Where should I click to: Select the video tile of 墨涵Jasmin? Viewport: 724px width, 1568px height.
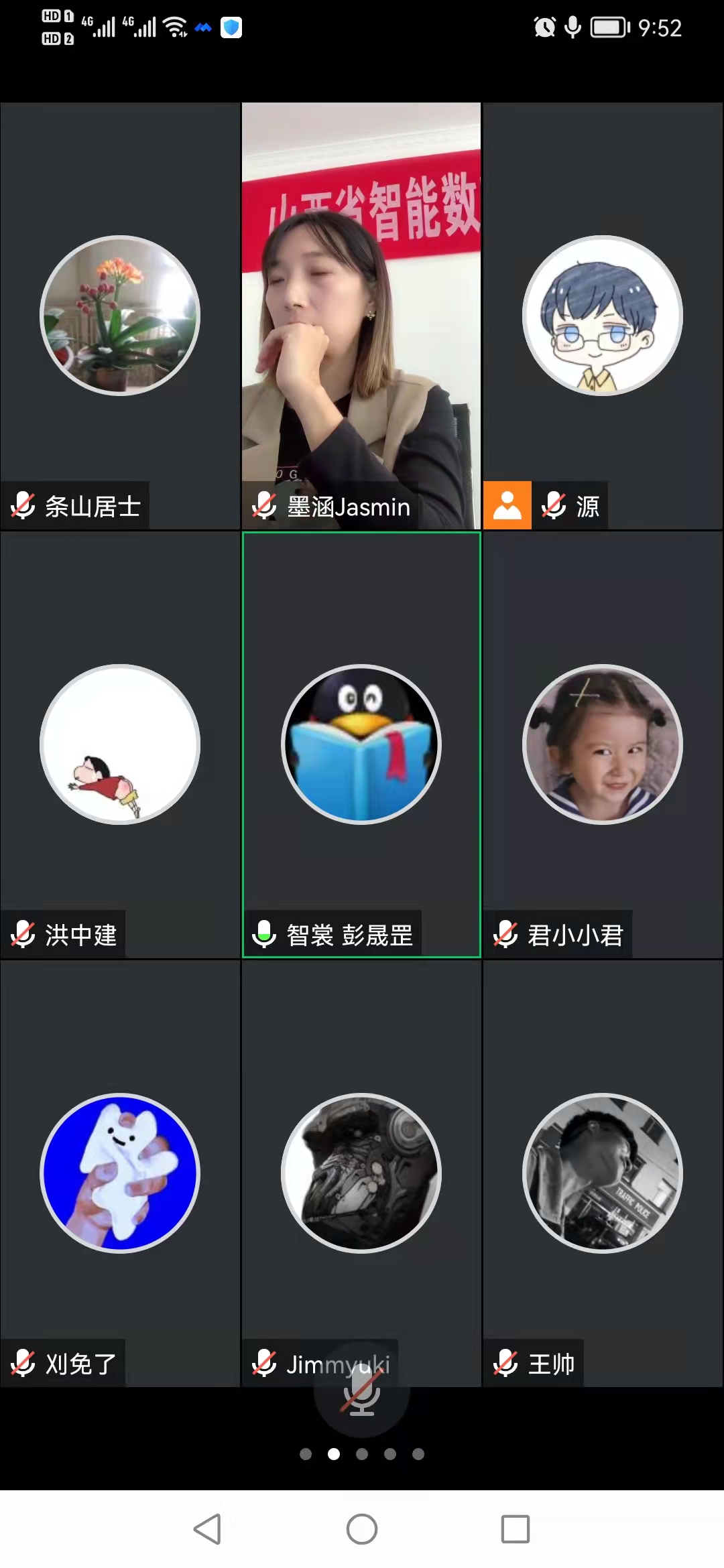[361, 316]
